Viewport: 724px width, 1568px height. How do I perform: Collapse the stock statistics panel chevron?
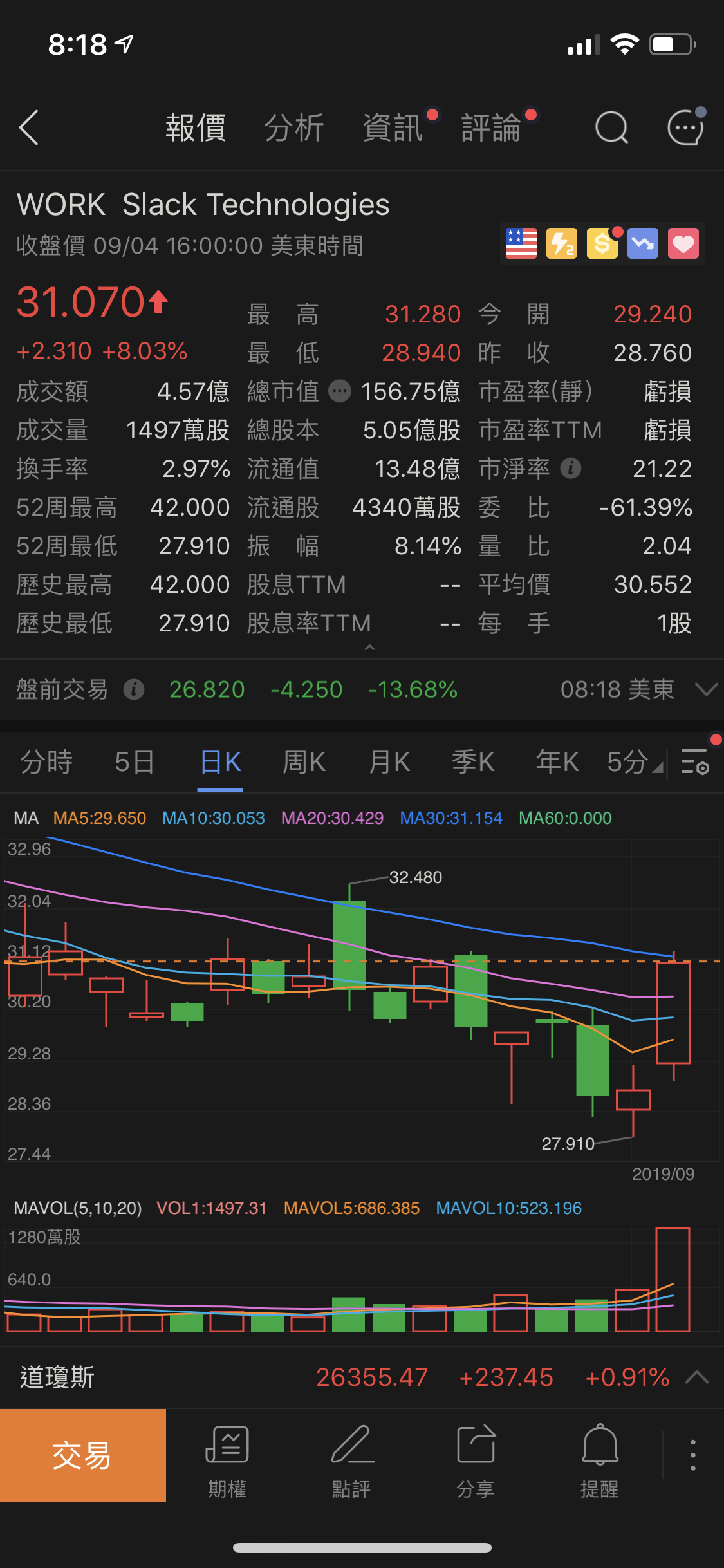point(371,648)
